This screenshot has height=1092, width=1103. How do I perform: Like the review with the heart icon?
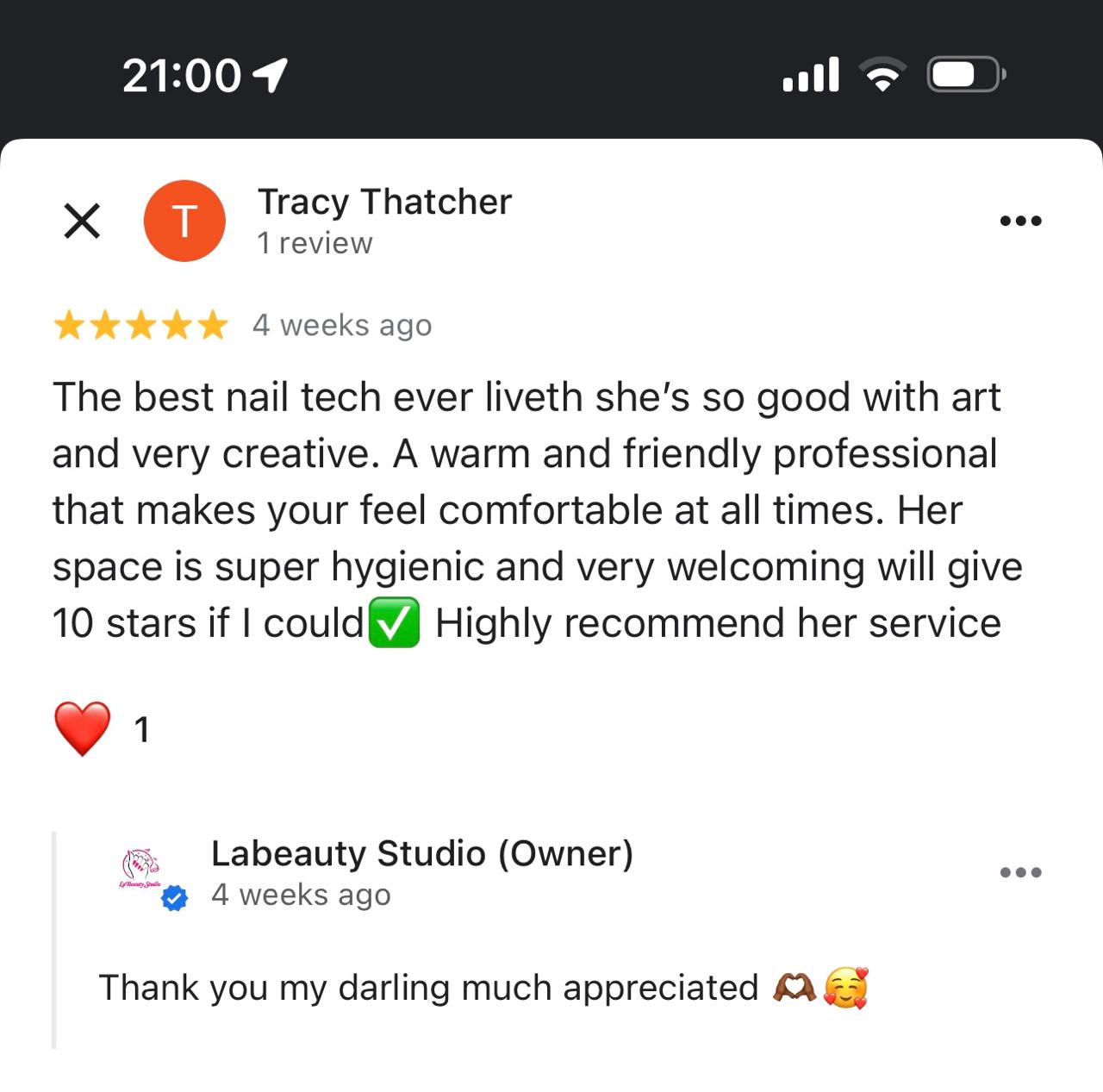(83, 729)
